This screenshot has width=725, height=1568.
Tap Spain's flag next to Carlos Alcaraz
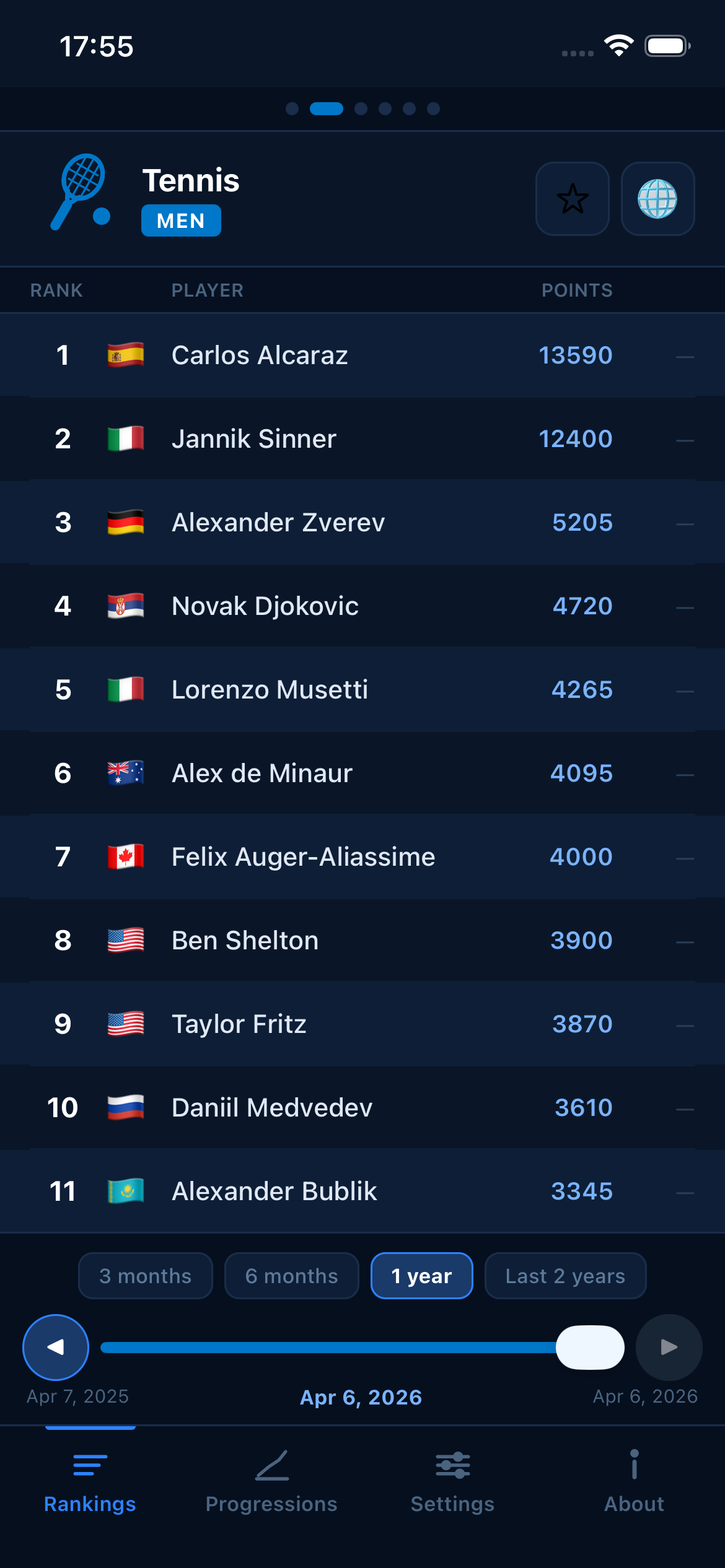(x=125, y=354)
